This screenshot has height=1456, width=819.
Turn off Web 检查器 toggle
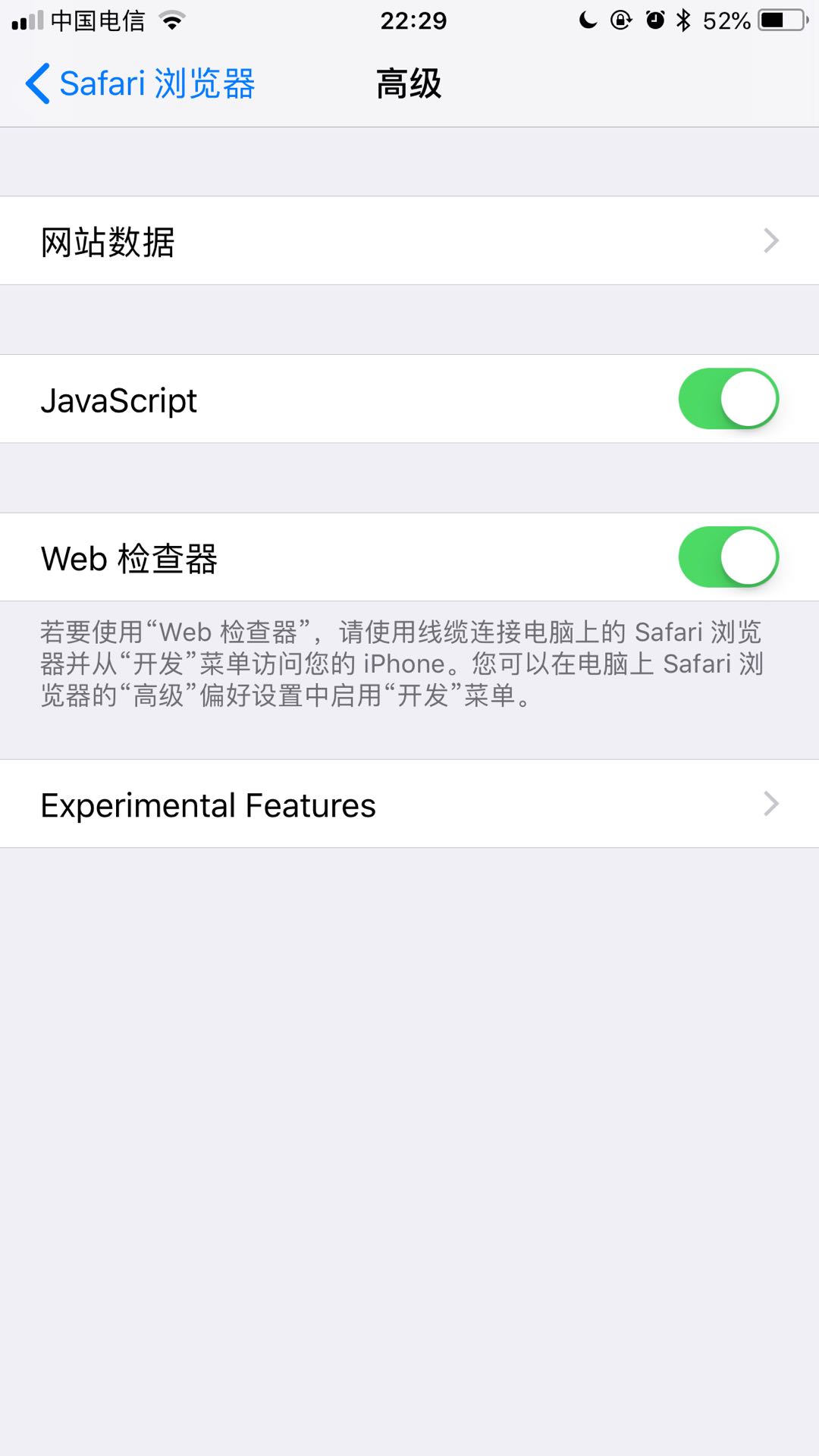click(729, 557)
